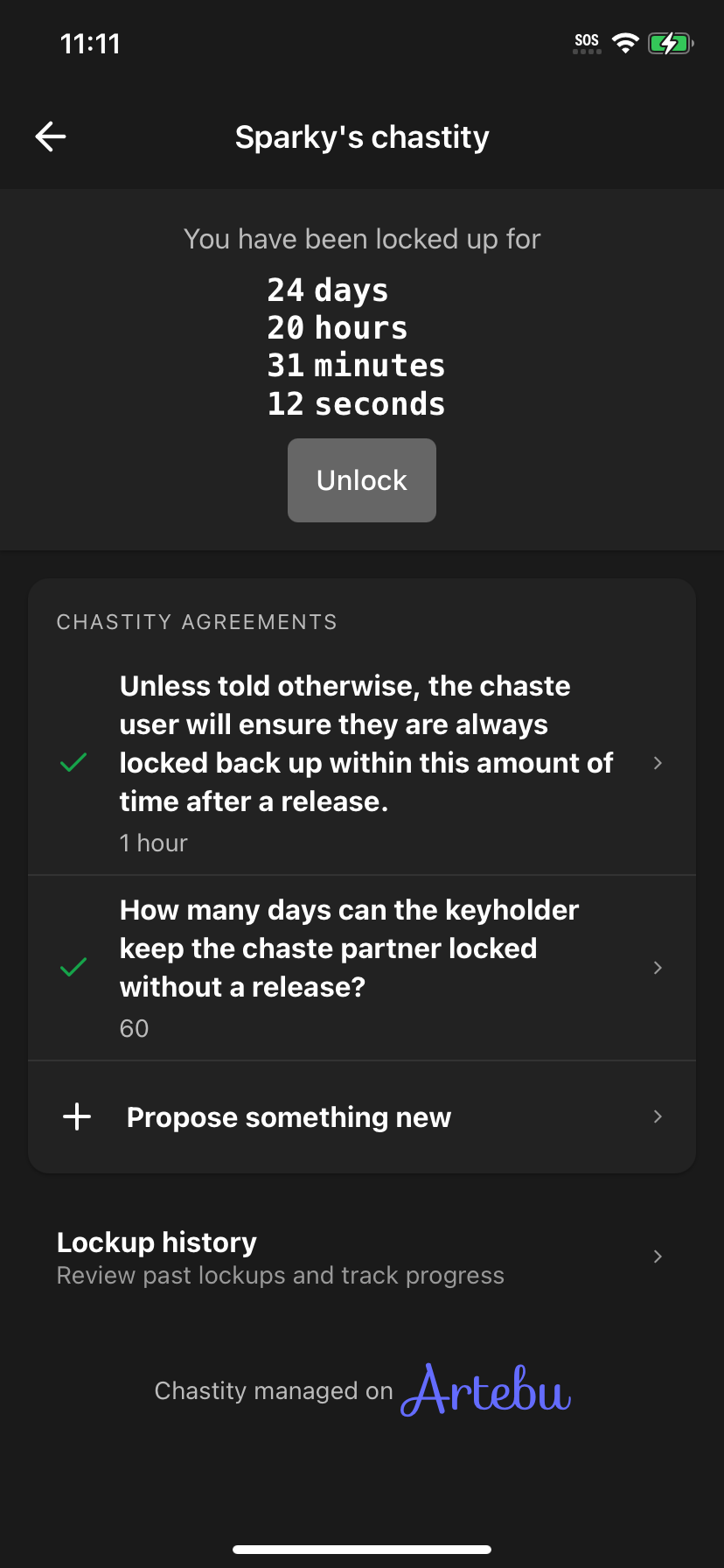The image size is (724, 1568).
Task: Open the keyholder days-locked agreement
Action: tap(361, 967)
